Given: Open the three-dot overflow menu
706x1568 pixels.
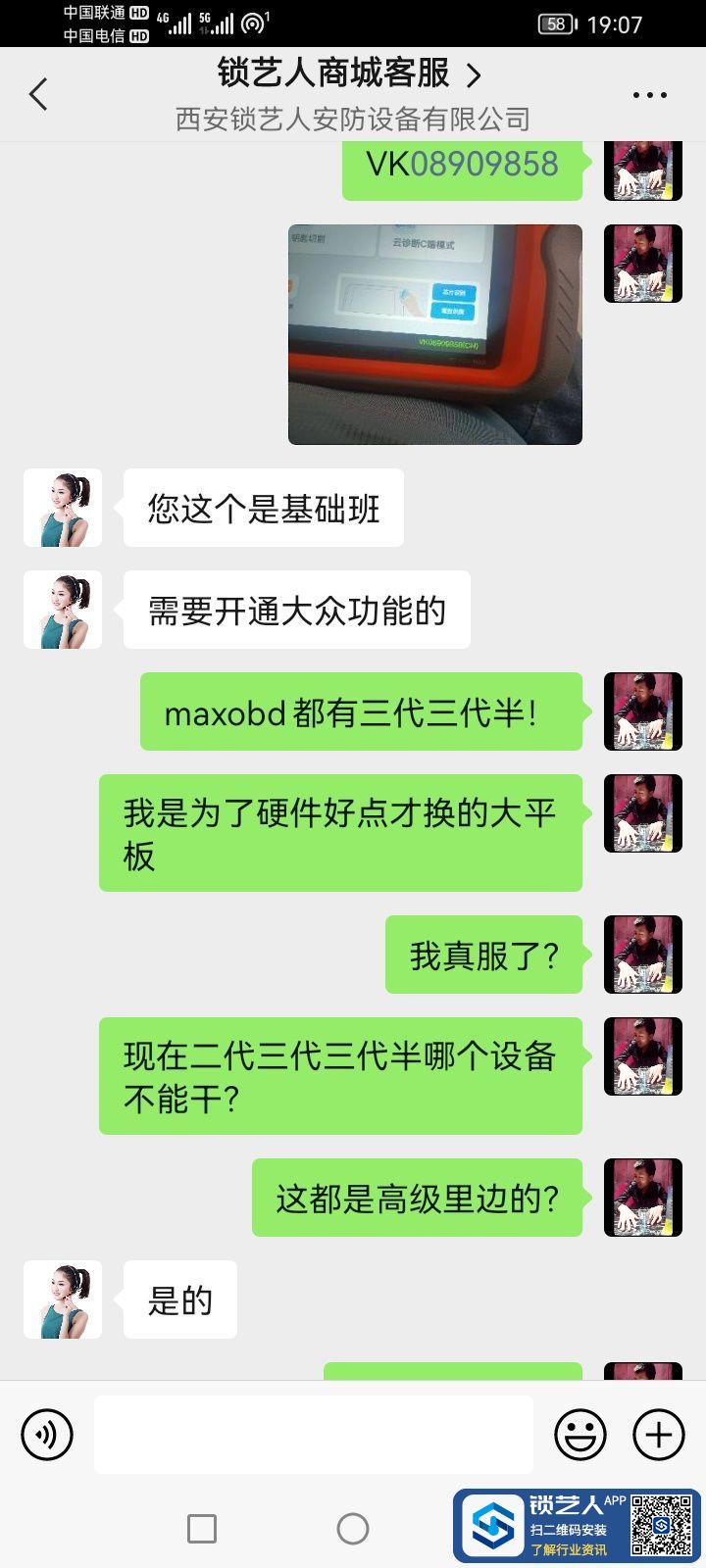Looking at the screenshot, I should click(x=649, y=95).
